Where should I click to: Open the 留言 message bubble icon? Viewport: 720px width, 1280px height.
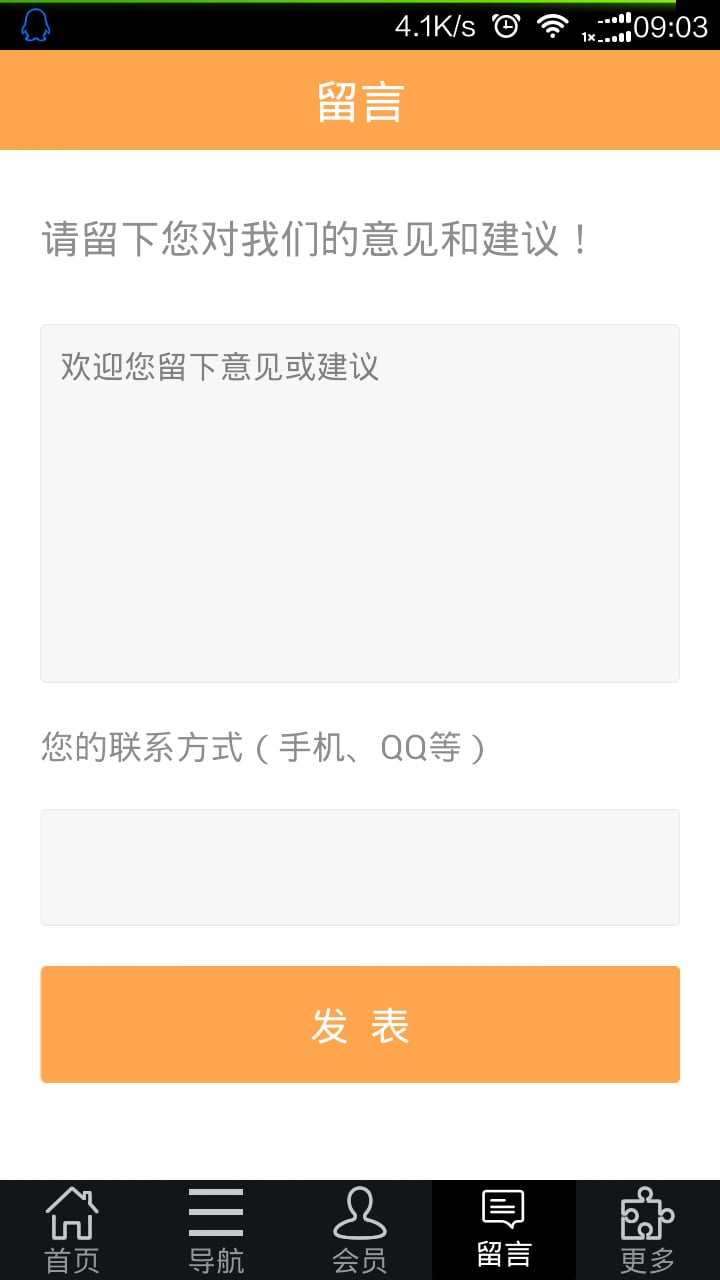(503, 1210)
